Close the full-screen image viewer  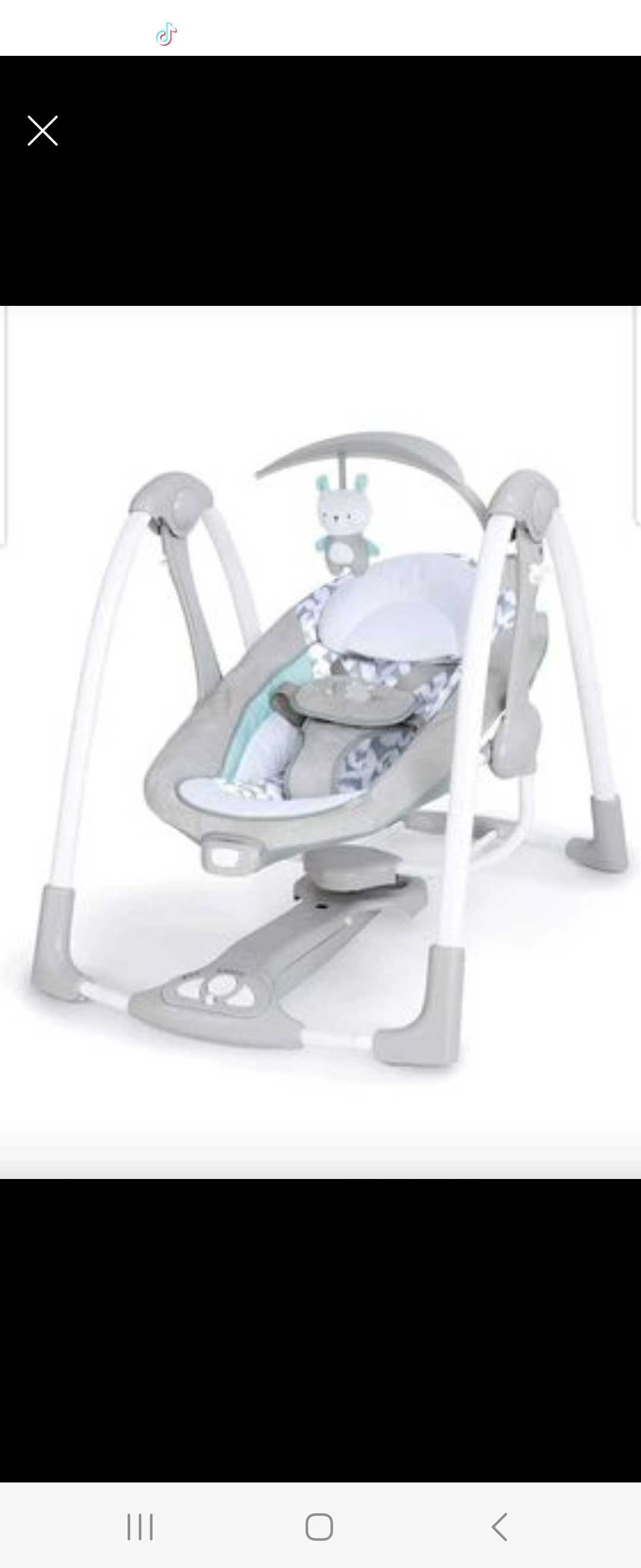coord(43,131)
